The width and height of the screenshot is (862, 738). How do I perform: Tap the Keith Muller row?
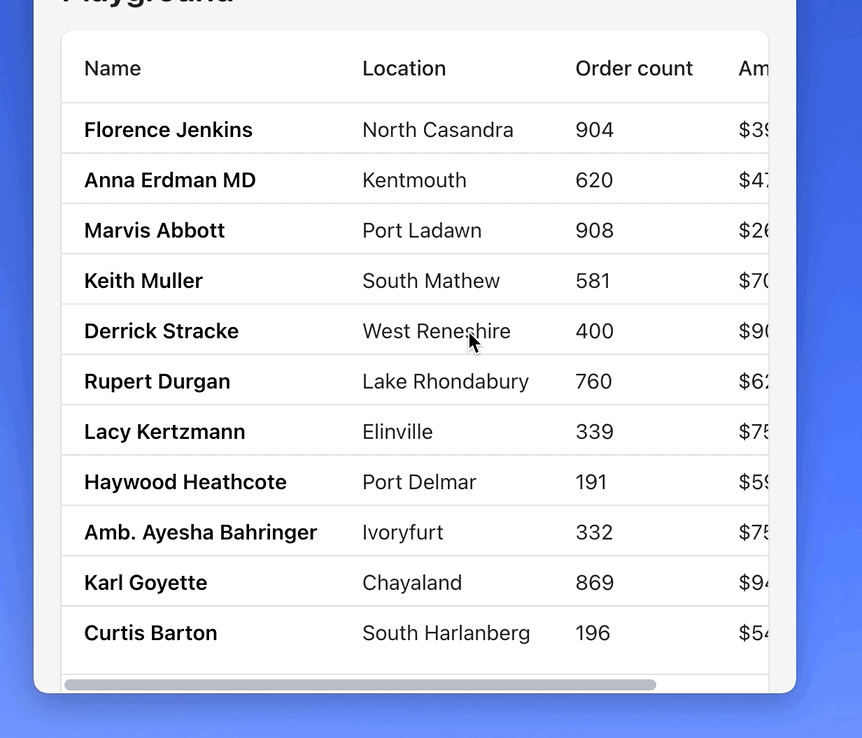(143, 281)
